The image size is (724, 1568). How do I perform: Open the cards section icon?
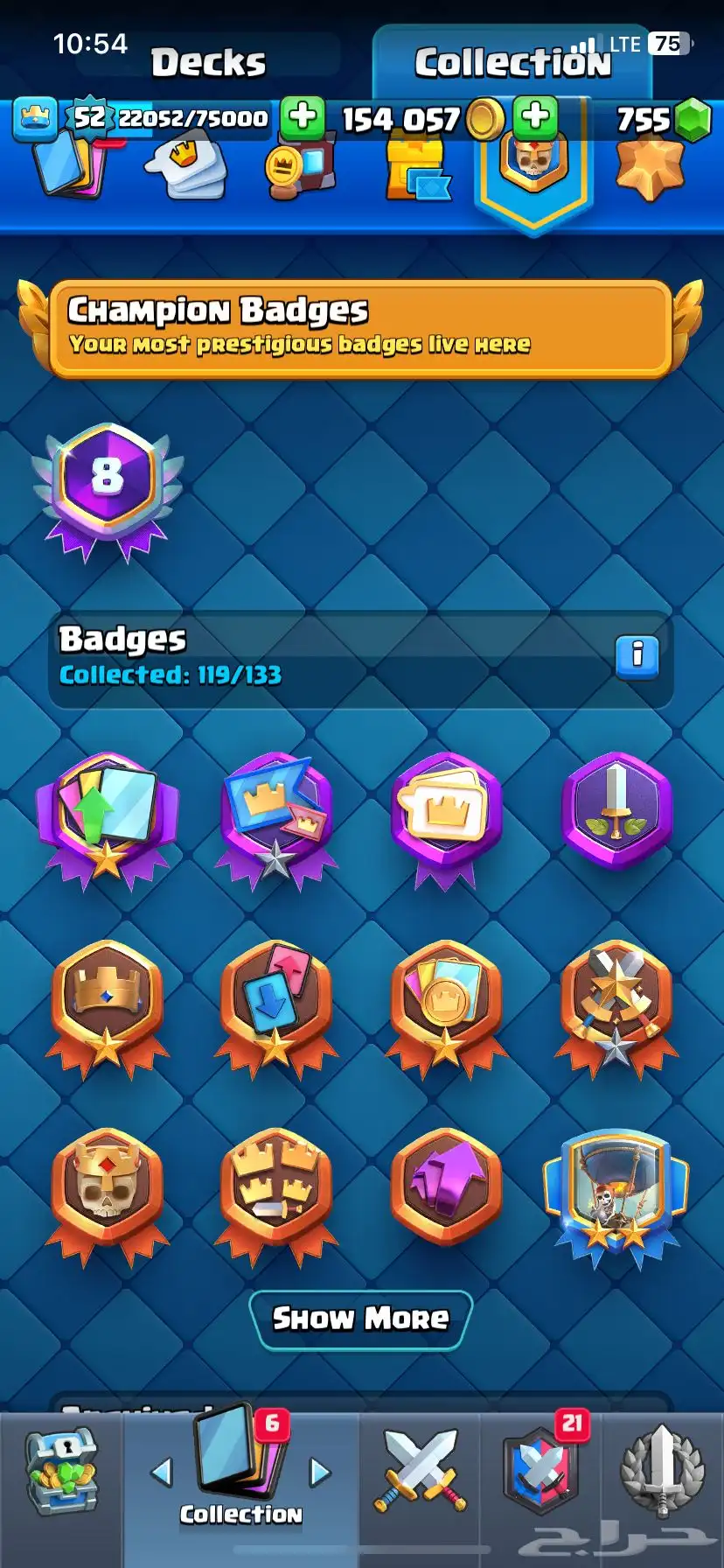73,166
